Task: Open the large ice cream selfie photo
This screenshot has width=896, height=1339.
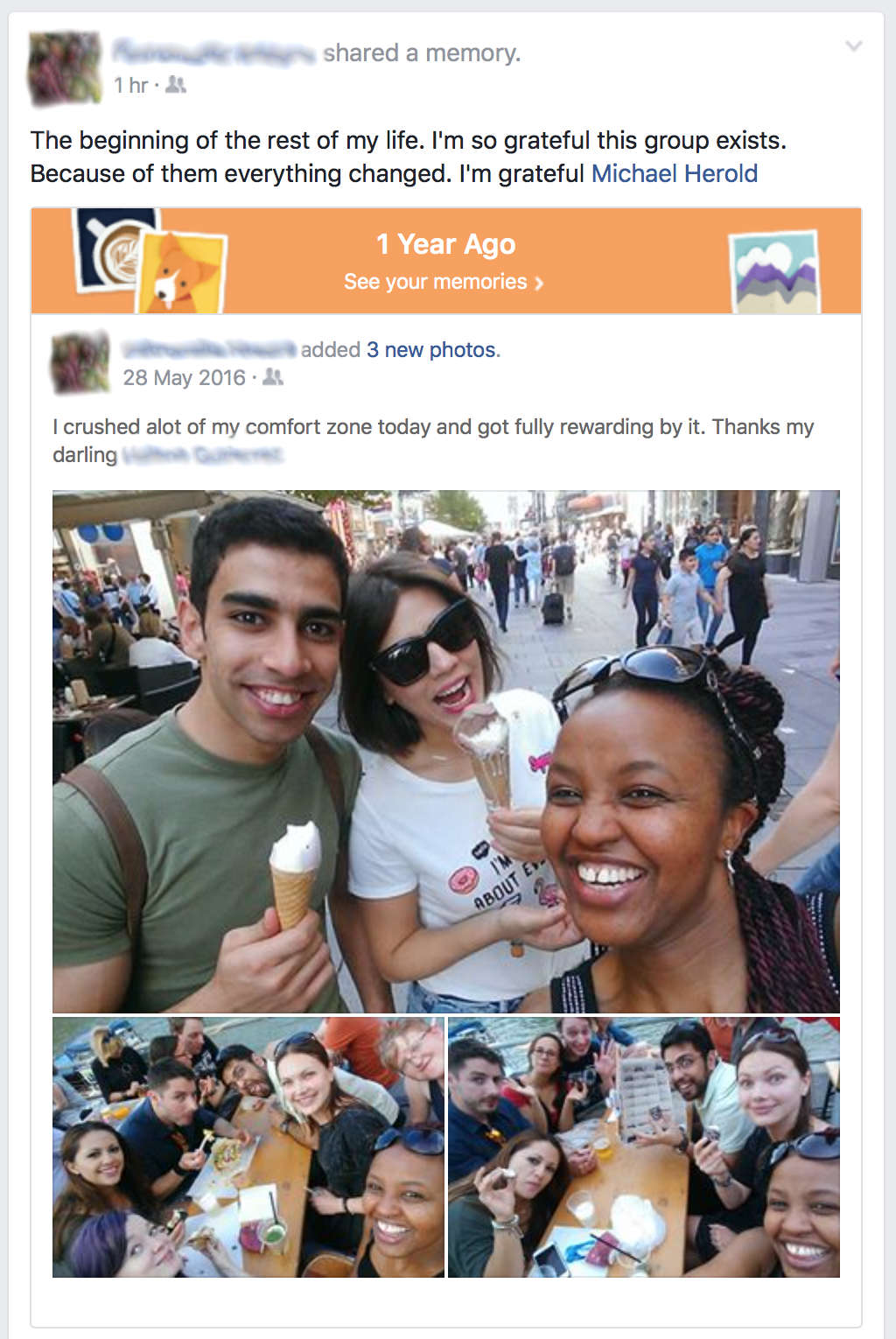Action: 445,751
